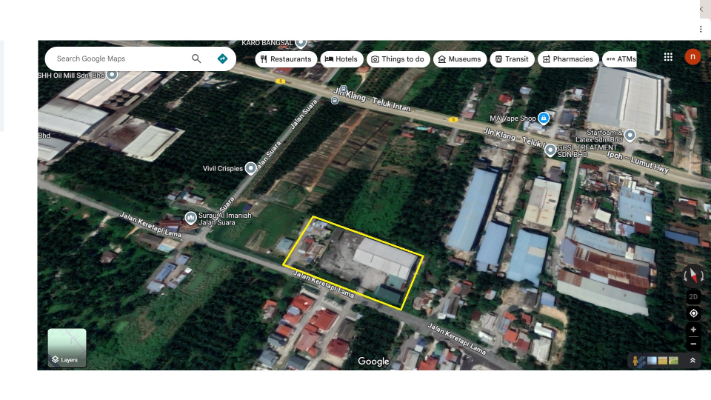This screenshot has width=711, height=400.
Task: Select the Hotels chip
Action: [342, 59]
